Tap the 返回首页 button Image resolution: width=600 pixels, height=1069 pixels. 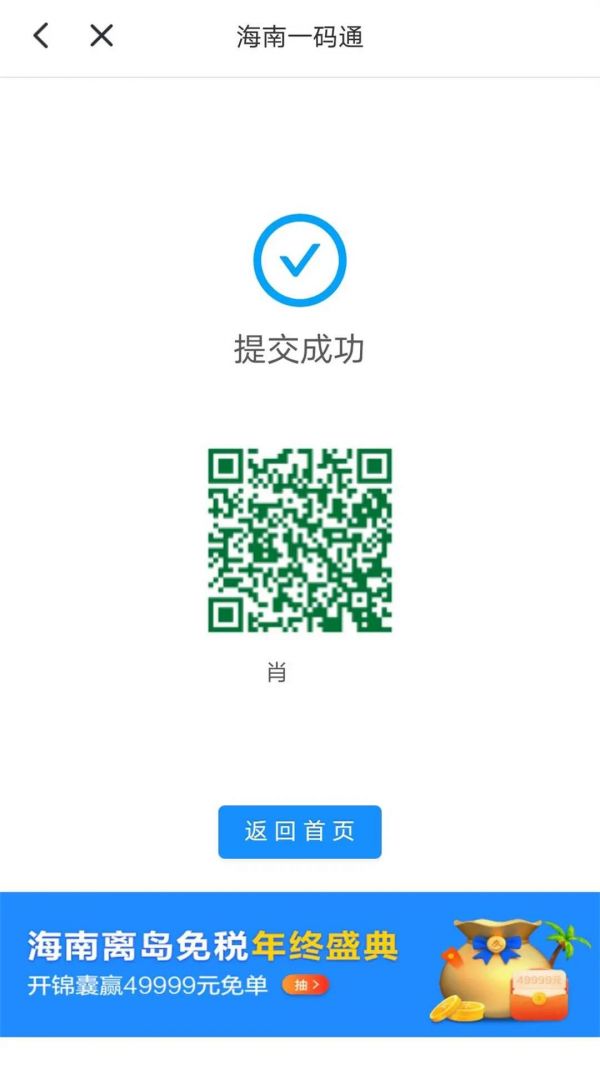pyautogui.click(x=299, y=831)
